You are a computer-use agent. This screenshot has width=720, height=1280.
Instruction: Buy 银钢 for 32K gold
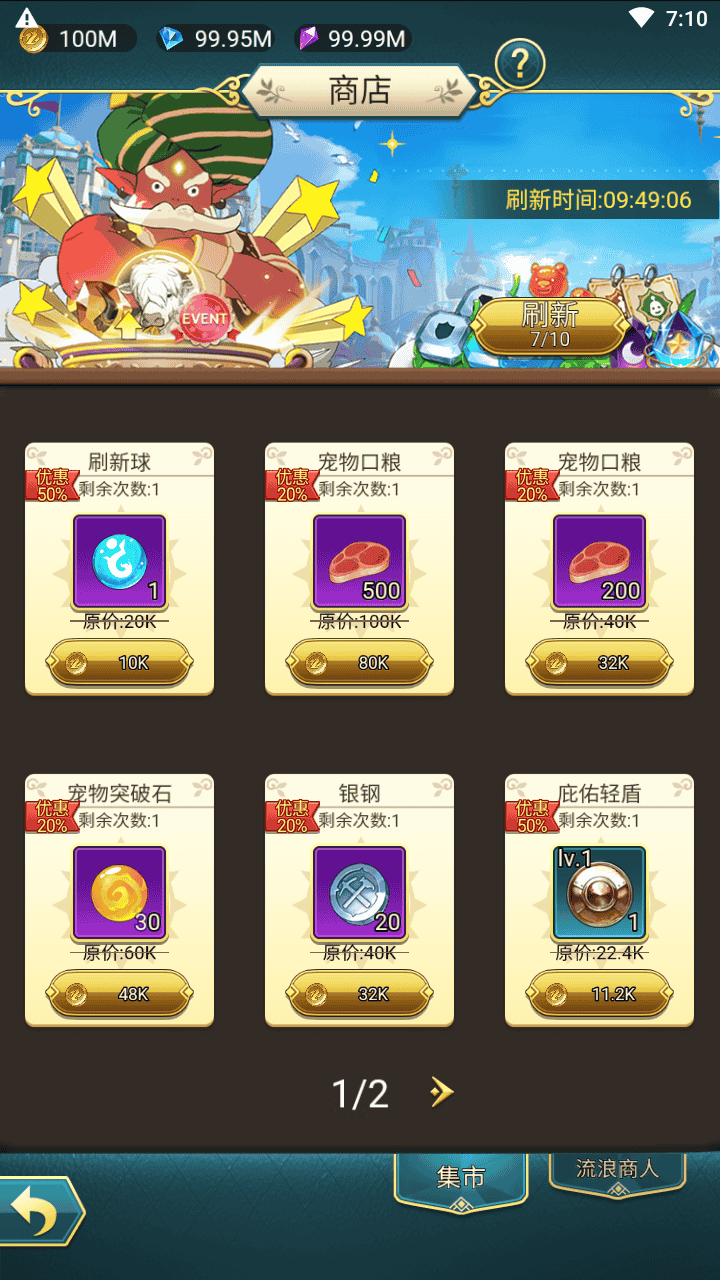pyautogui.click(x=360, y=994)
